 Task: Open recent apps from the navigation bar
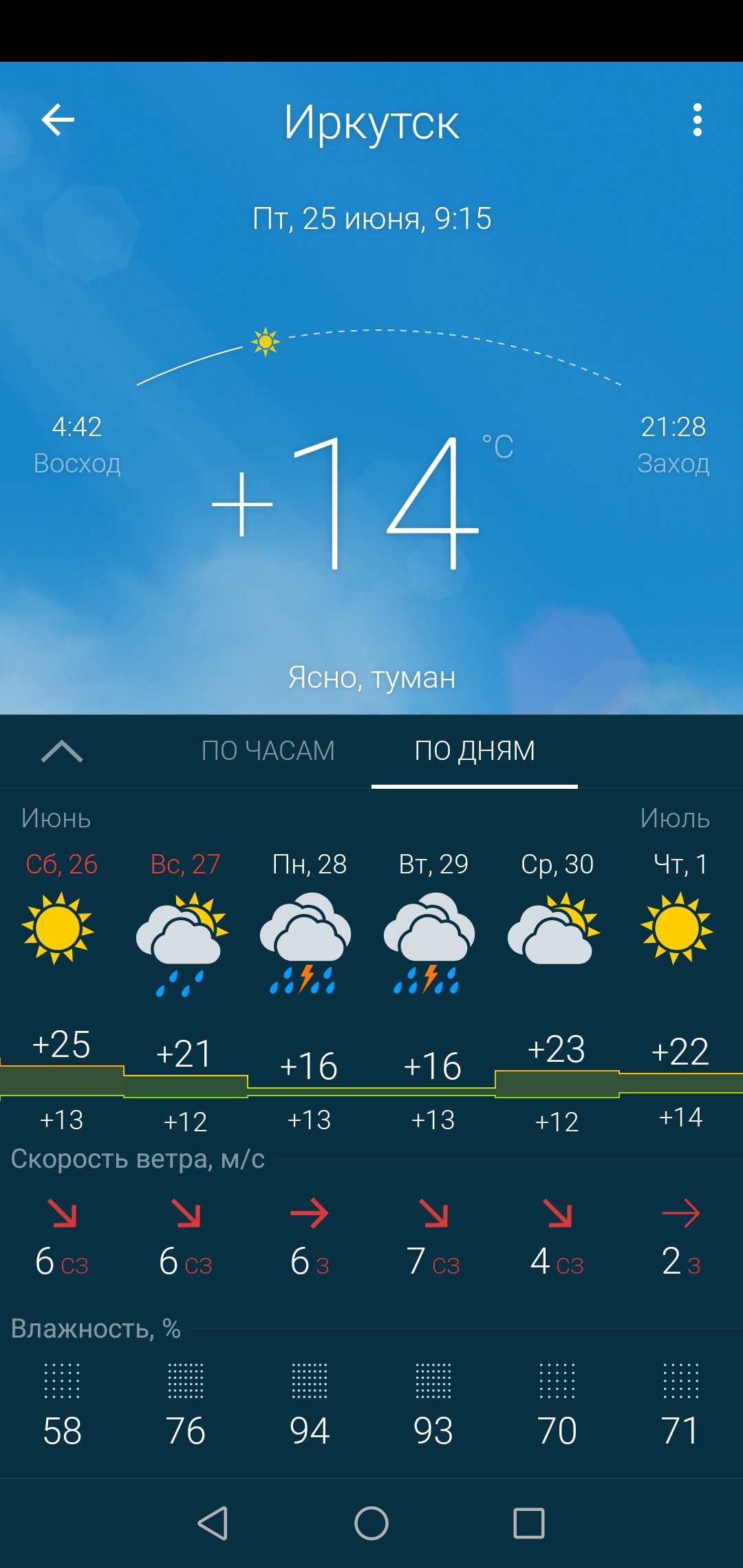coord(529,1523)
